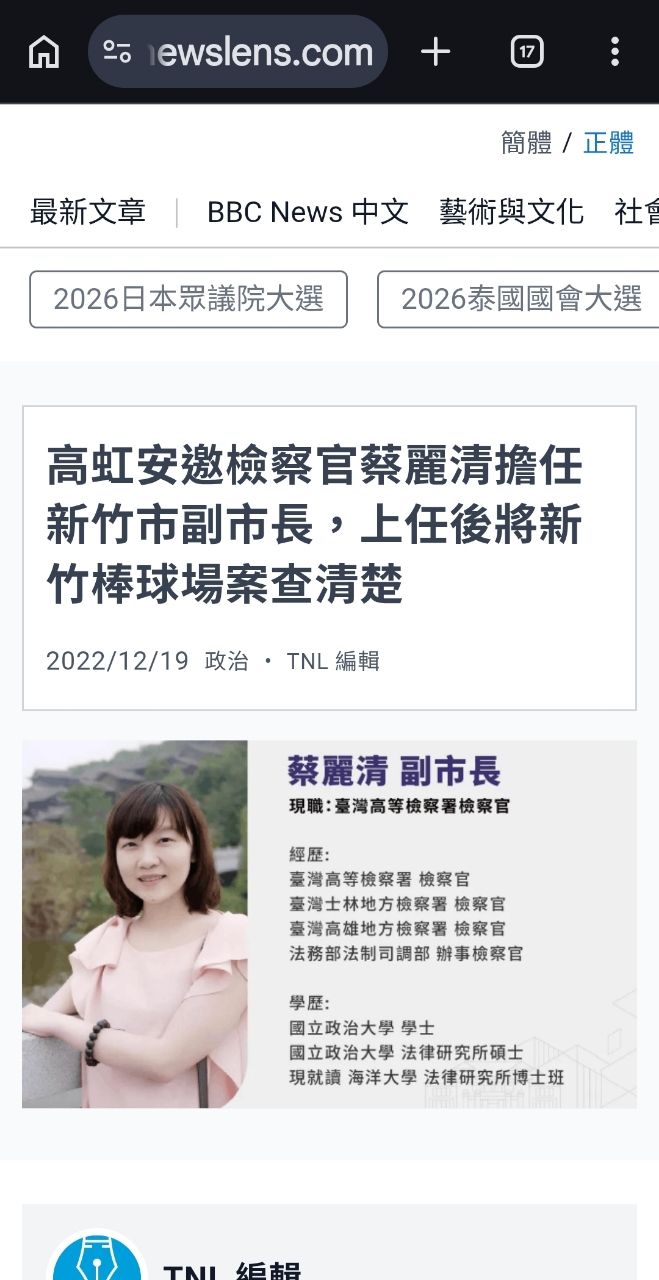Go to BBC News 中文
Image resolution: width=659 pixels, height=1280 pixels.
[x=308, y=212]
